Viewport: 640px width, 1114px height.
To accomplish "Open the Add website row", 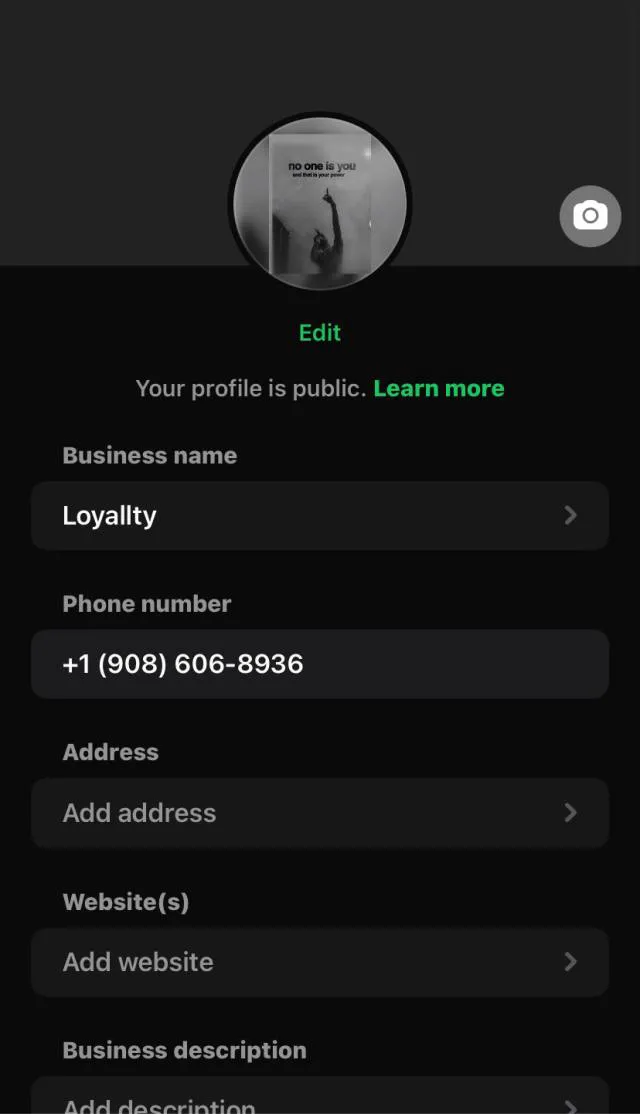I will (x=320, y=962).
